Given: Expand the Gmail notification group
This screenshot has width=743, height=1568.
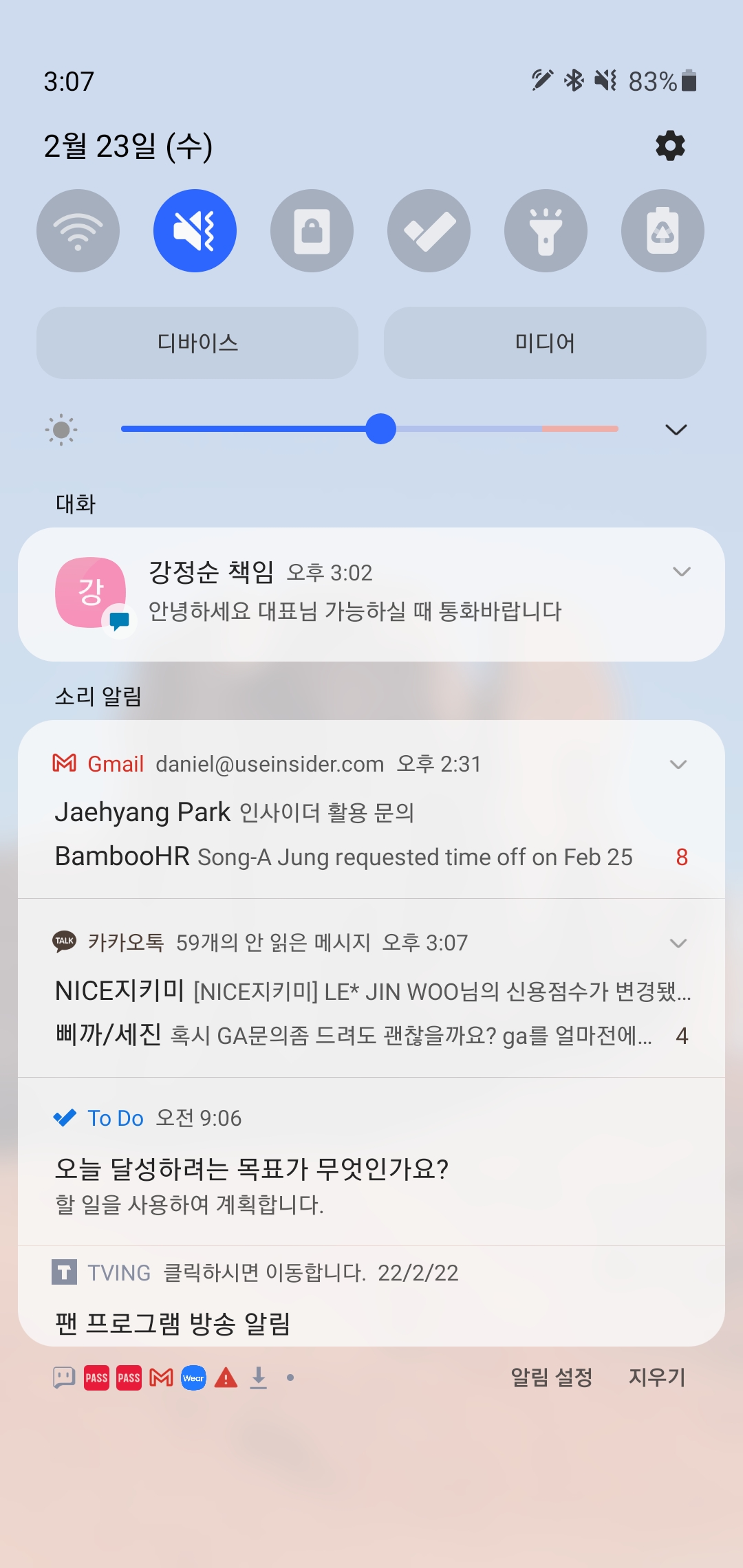Looking at the screenshot, I should point(678,765).
